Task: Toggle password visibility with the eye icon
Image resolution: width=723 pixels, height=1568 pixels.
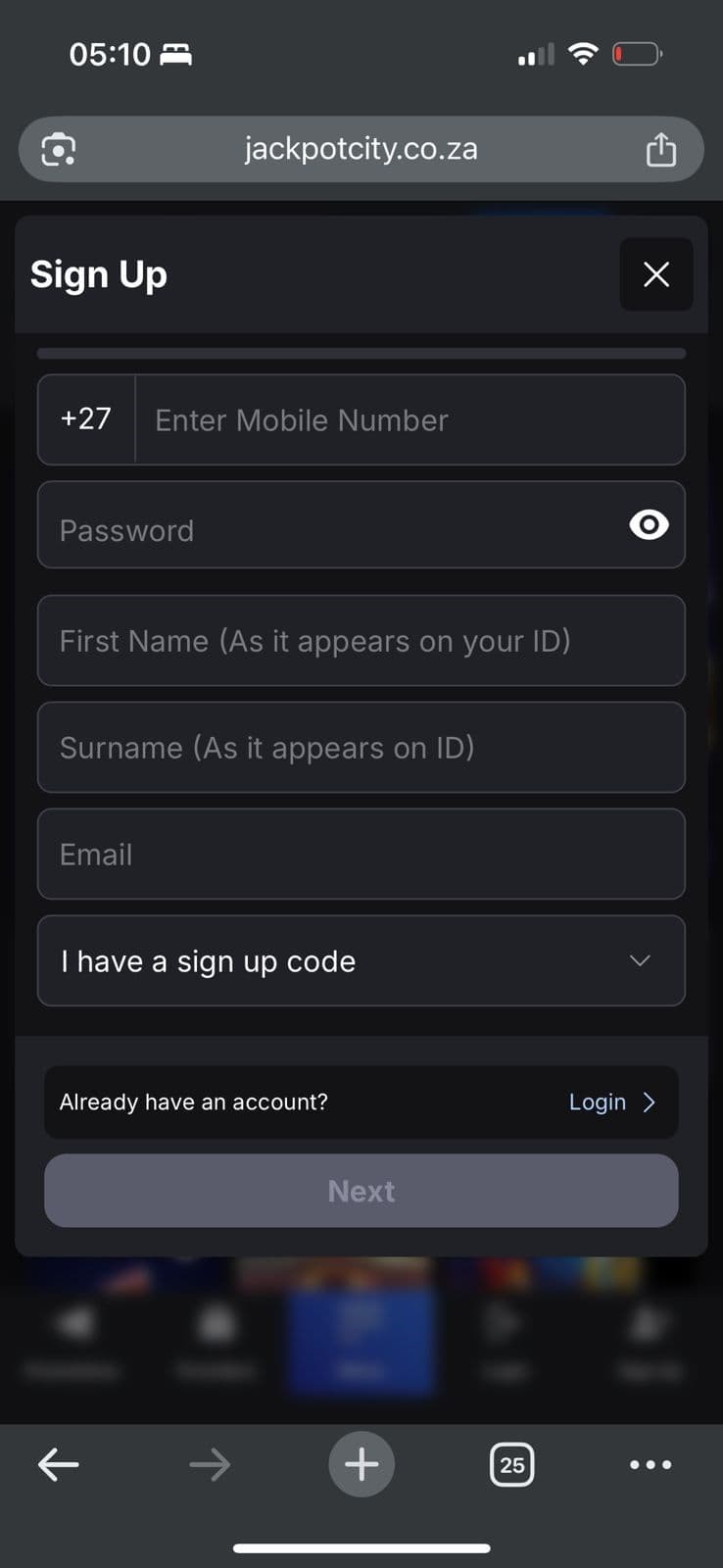Action: [x=648, y=525]
